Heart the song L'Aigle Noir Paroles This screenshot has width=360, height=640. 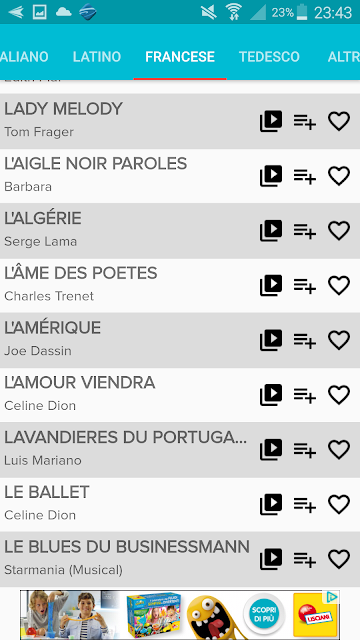coord(339,176)
